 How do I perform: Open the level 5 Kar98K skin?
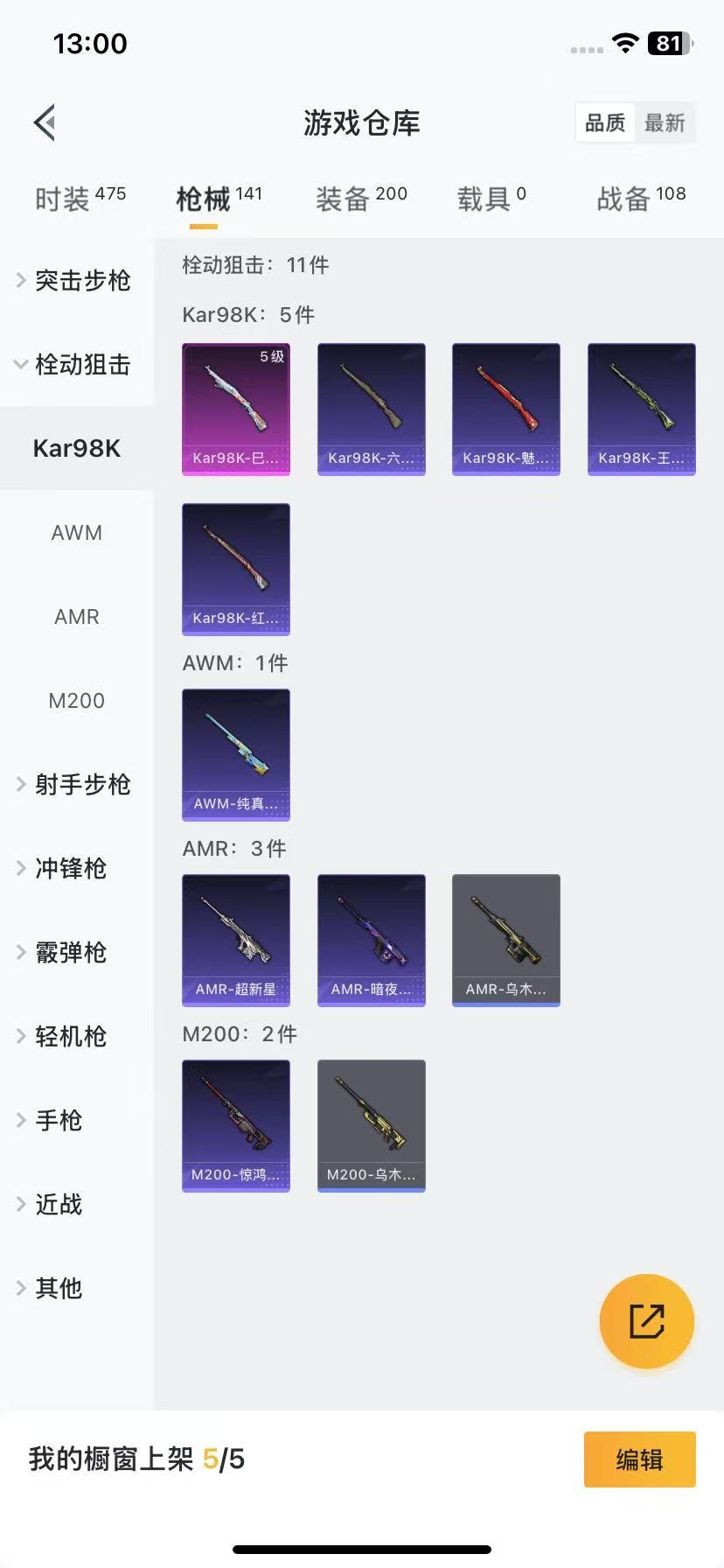[x=236, y=409]
